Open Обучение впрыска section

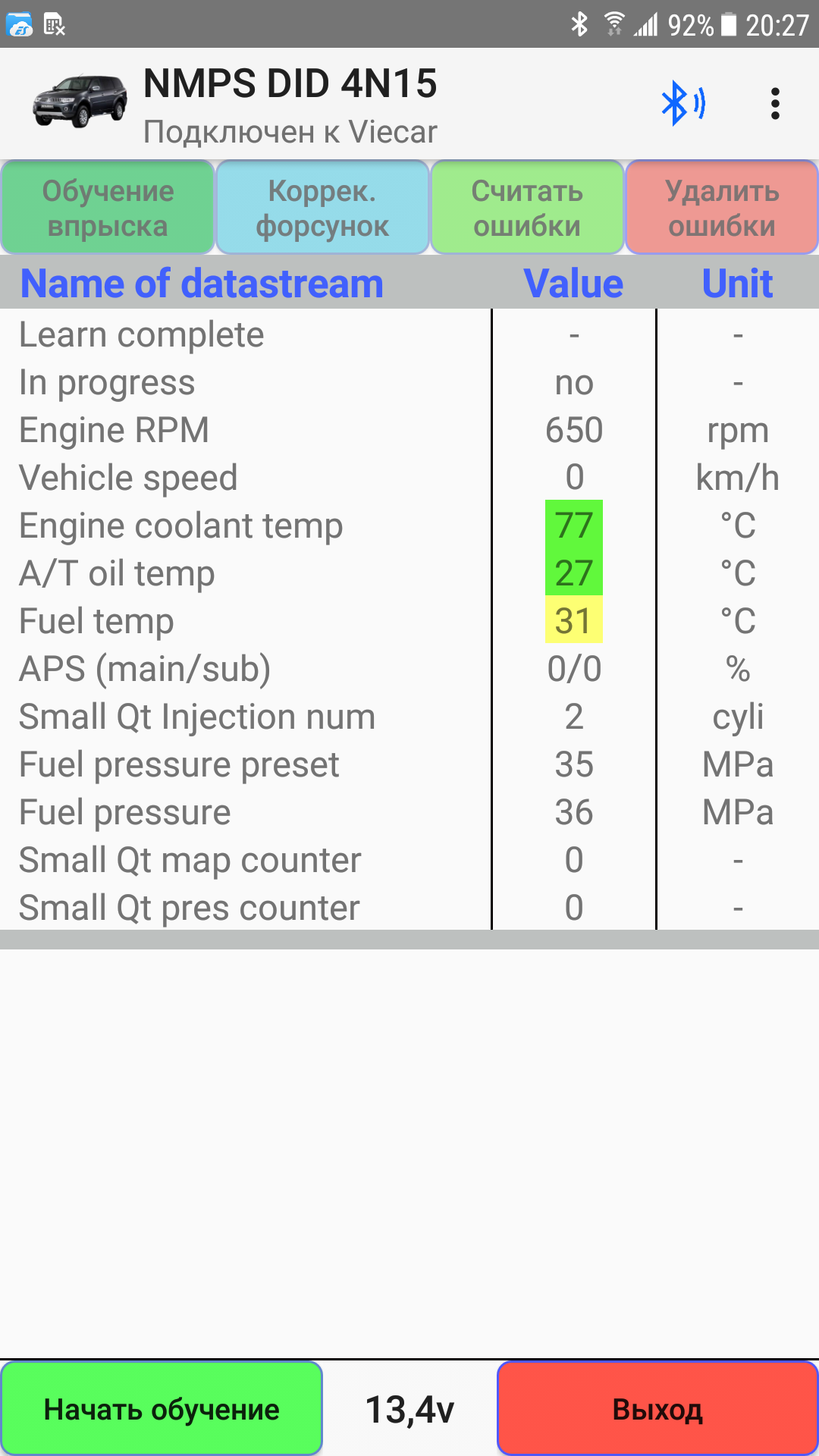[x=108, y=208]
